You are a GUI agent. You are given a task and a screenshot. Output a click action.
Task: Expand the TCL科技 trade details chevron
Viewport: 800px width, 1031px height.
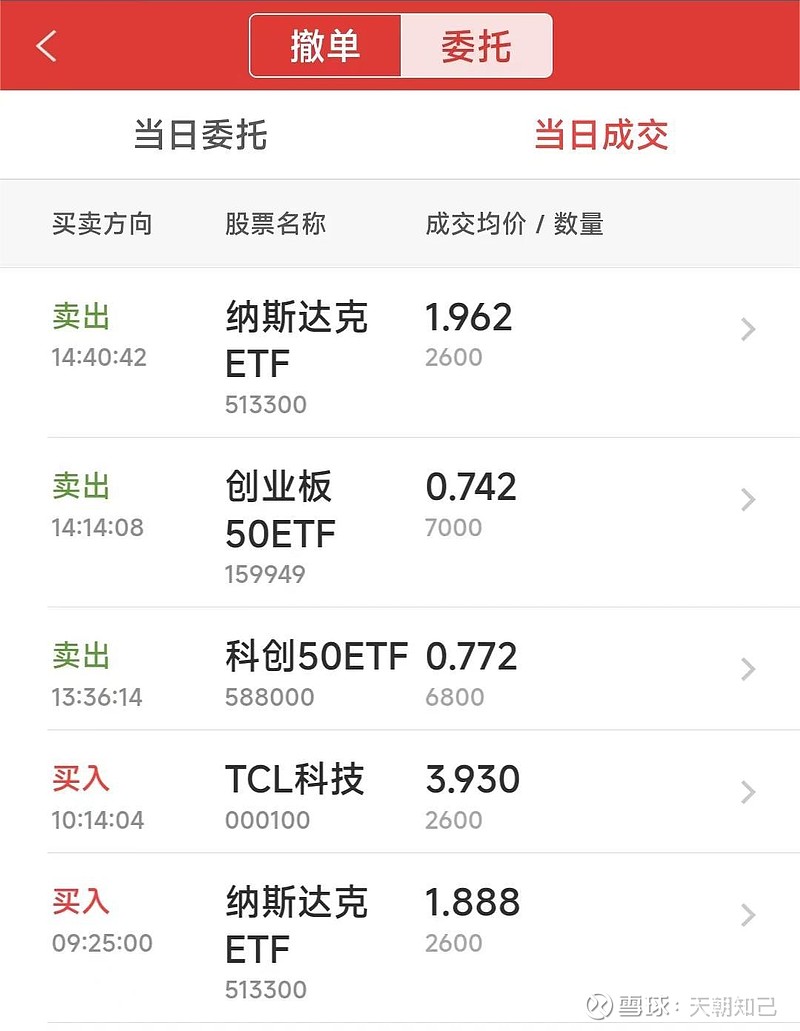pyautogui.click(x=748, y=792)
